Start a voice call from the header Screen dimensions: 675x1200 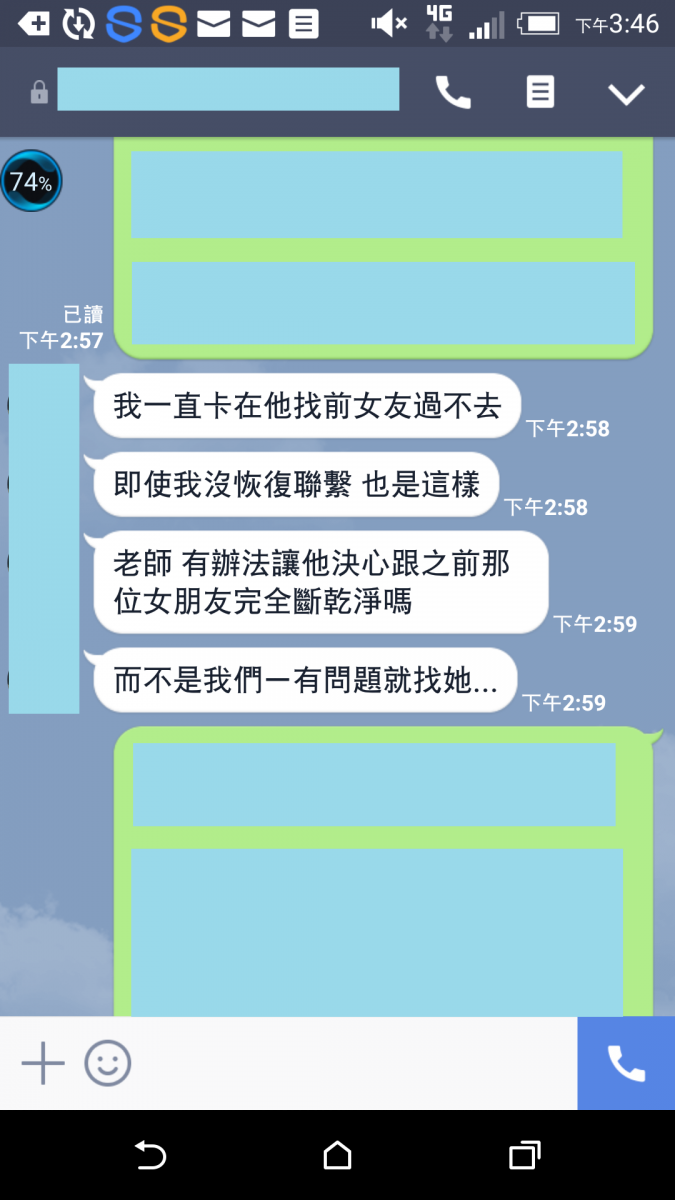(453, 93)
